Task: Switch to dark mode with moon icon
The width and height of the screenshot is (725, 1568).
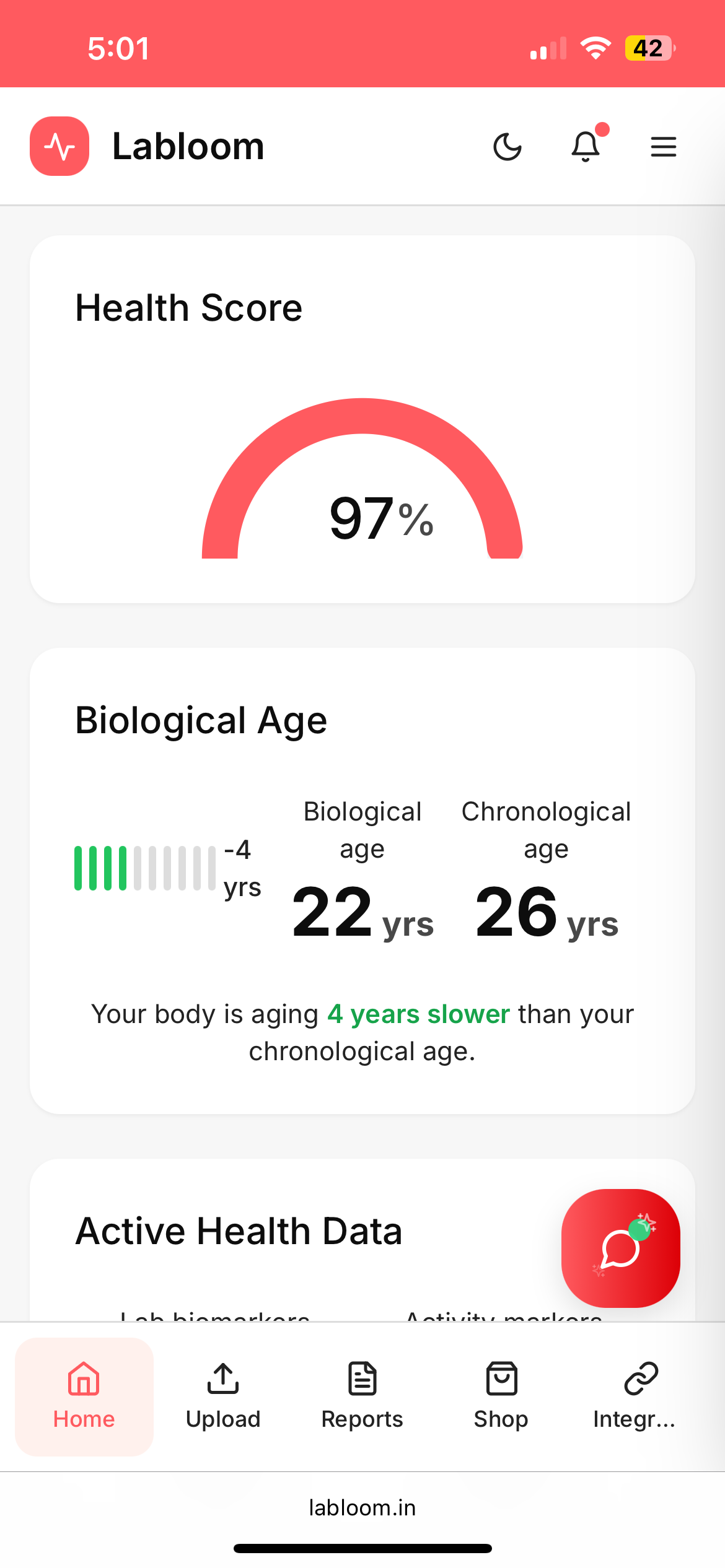Action: [507, 147]
